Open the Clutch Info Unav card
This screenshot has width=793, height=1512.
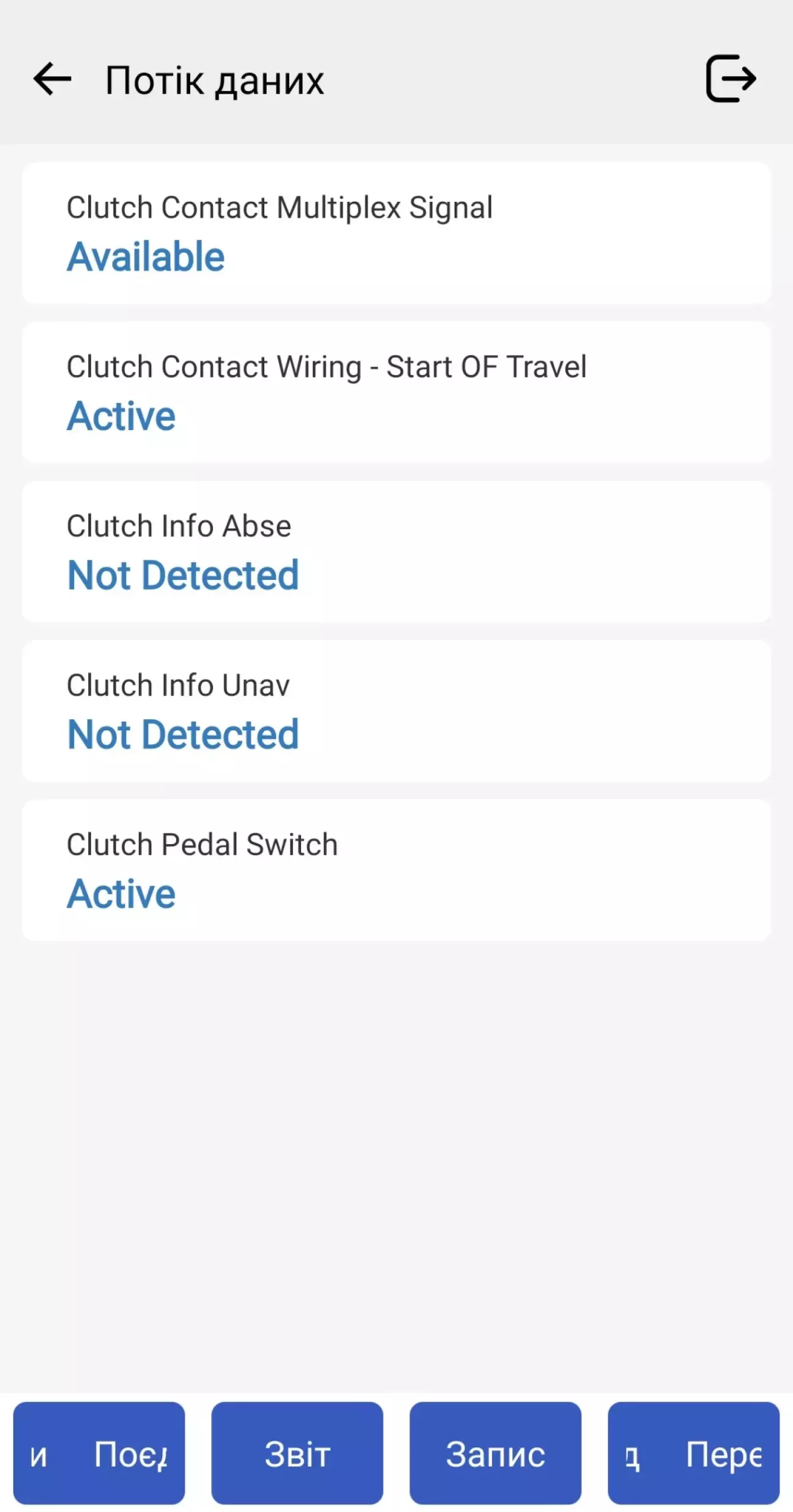click(x=396, y=711)
